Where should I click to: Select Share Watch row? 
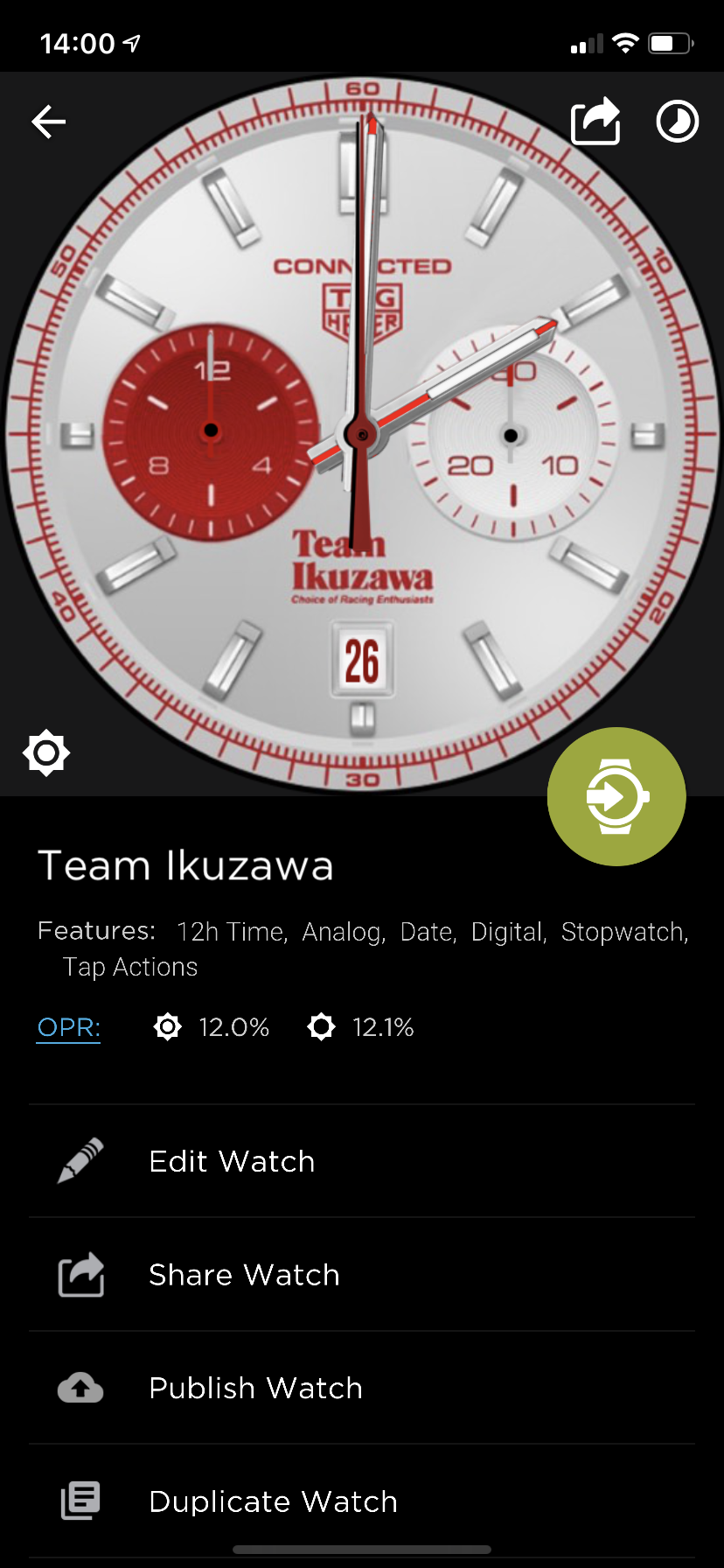[x=362, y=1275]
